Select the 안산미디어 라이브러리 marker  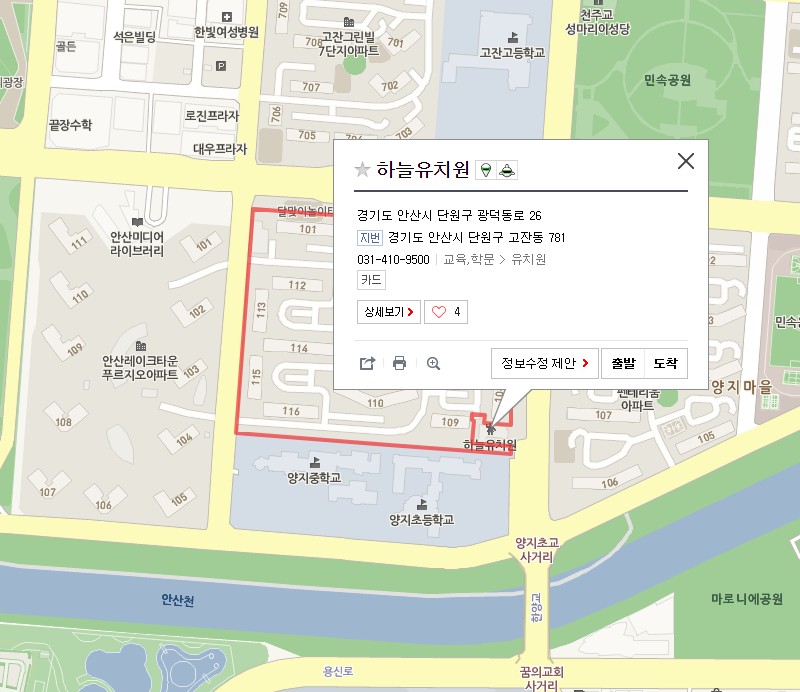(137, 221)
